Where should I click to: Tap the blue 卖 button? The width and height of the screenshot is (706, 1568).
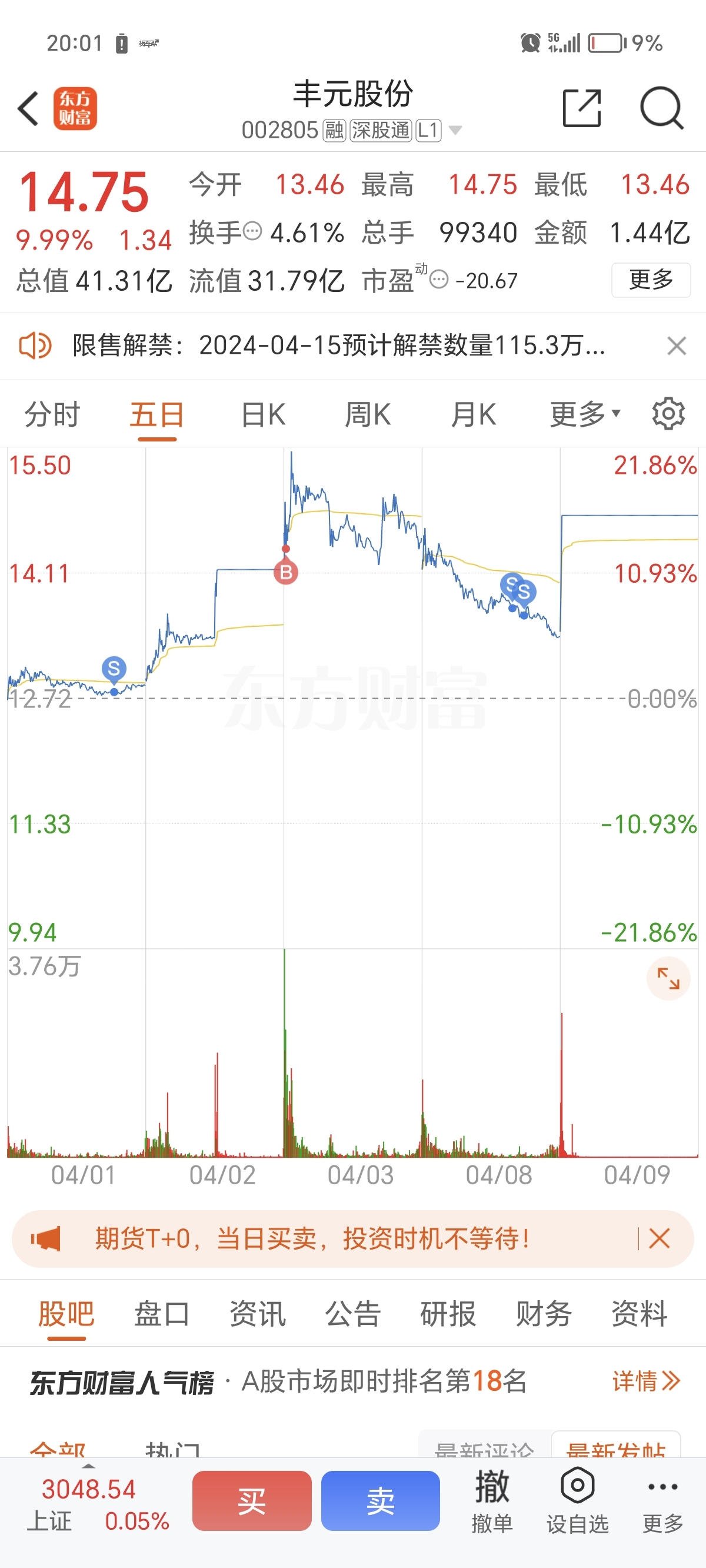click(x=381, y=1500)
